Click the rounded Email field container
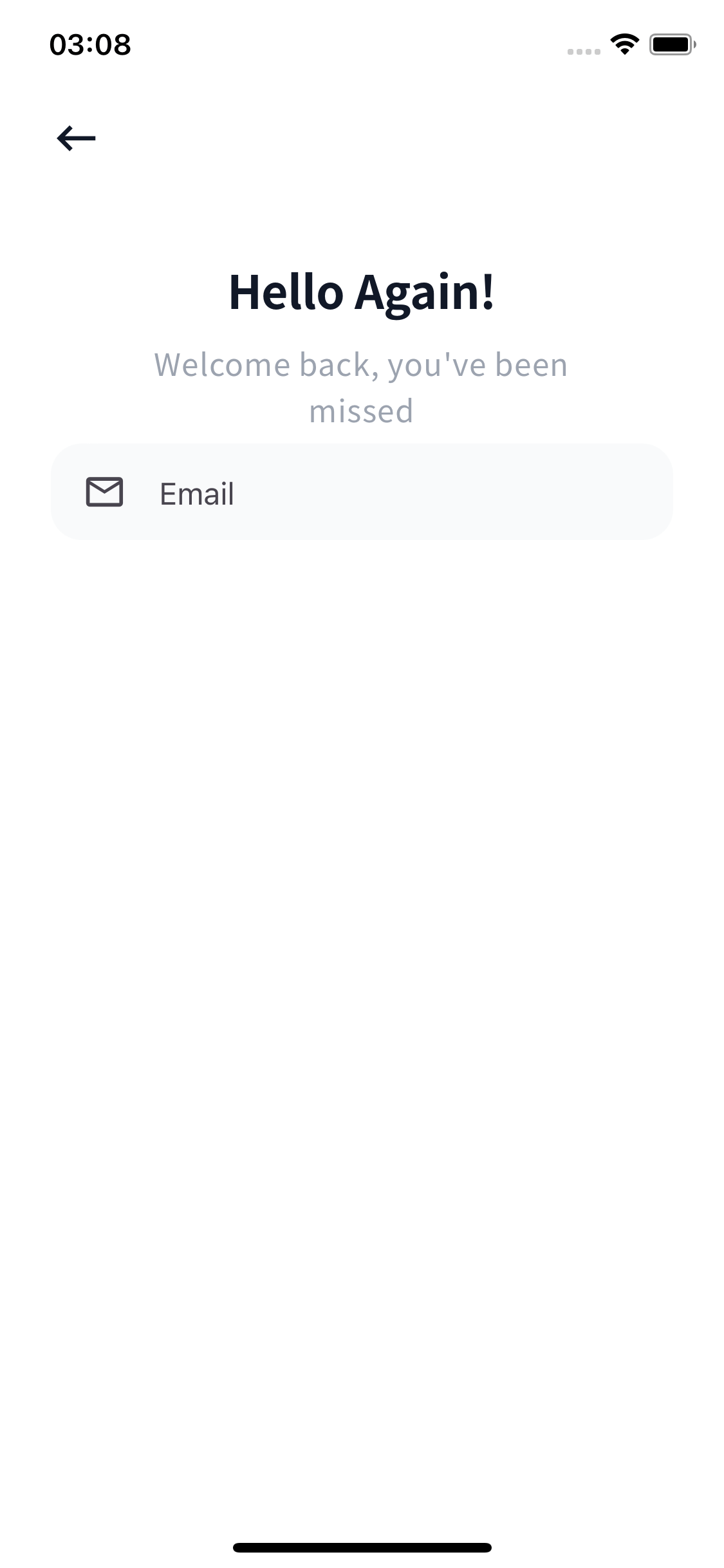 362,493
